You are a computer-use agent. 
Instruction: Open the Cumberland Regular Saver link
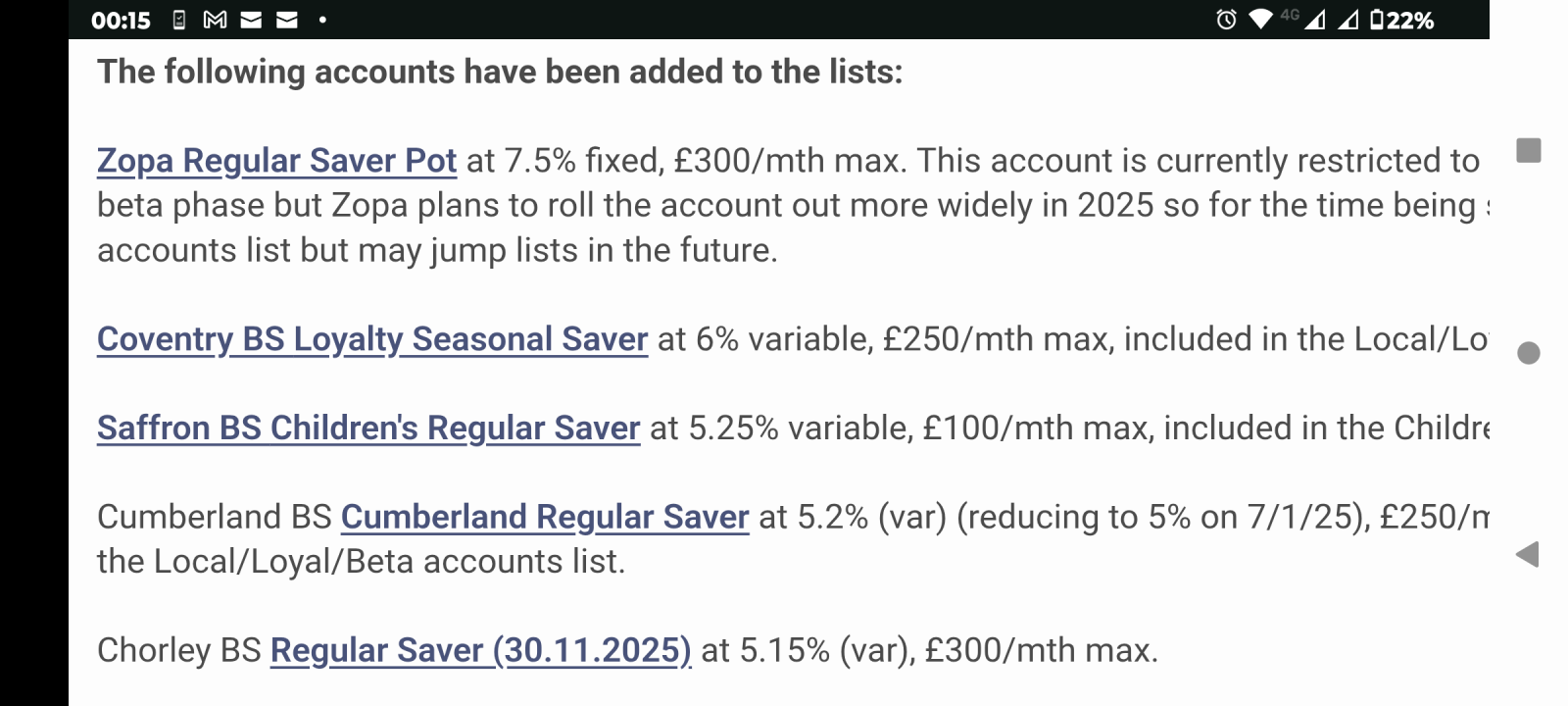coord(545,517)
